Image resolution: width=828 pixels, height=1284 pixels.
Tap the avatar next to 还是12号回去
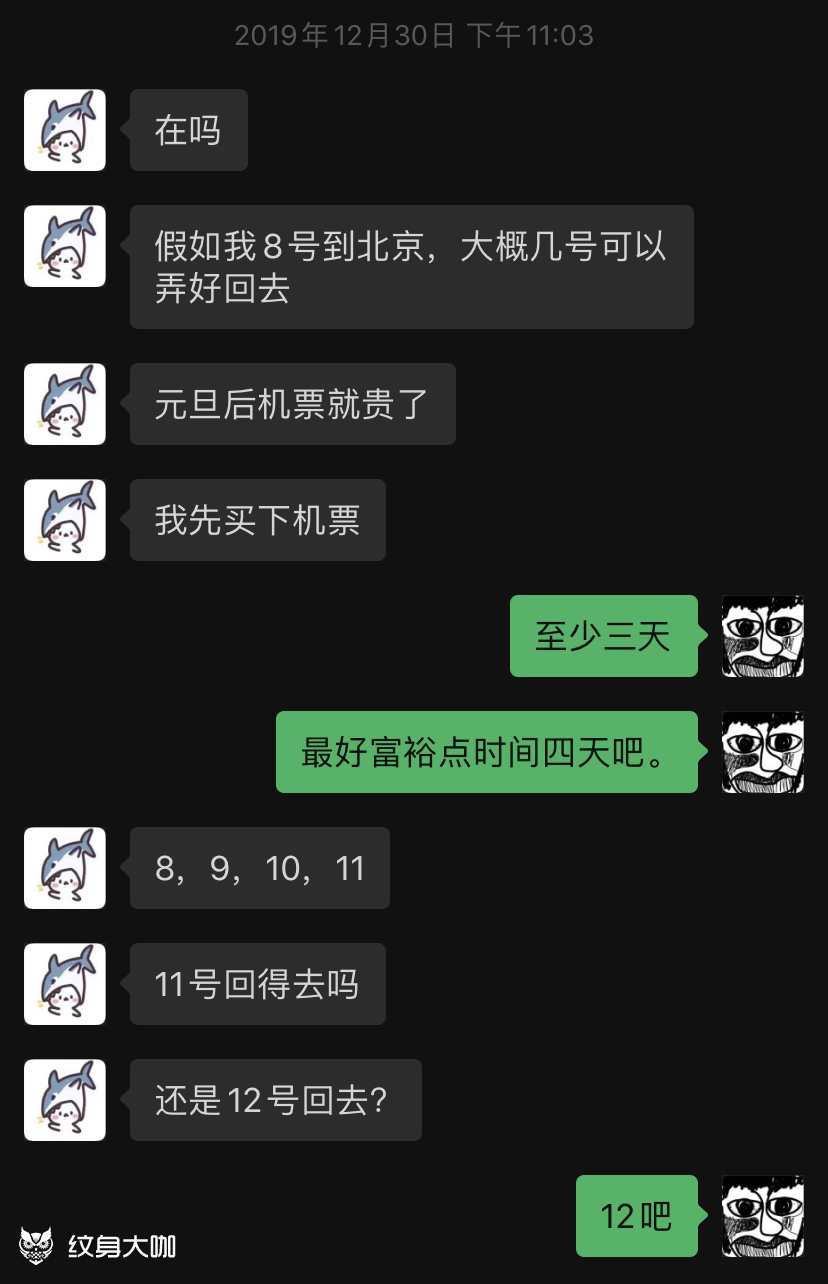click(x=65, y=1100)
